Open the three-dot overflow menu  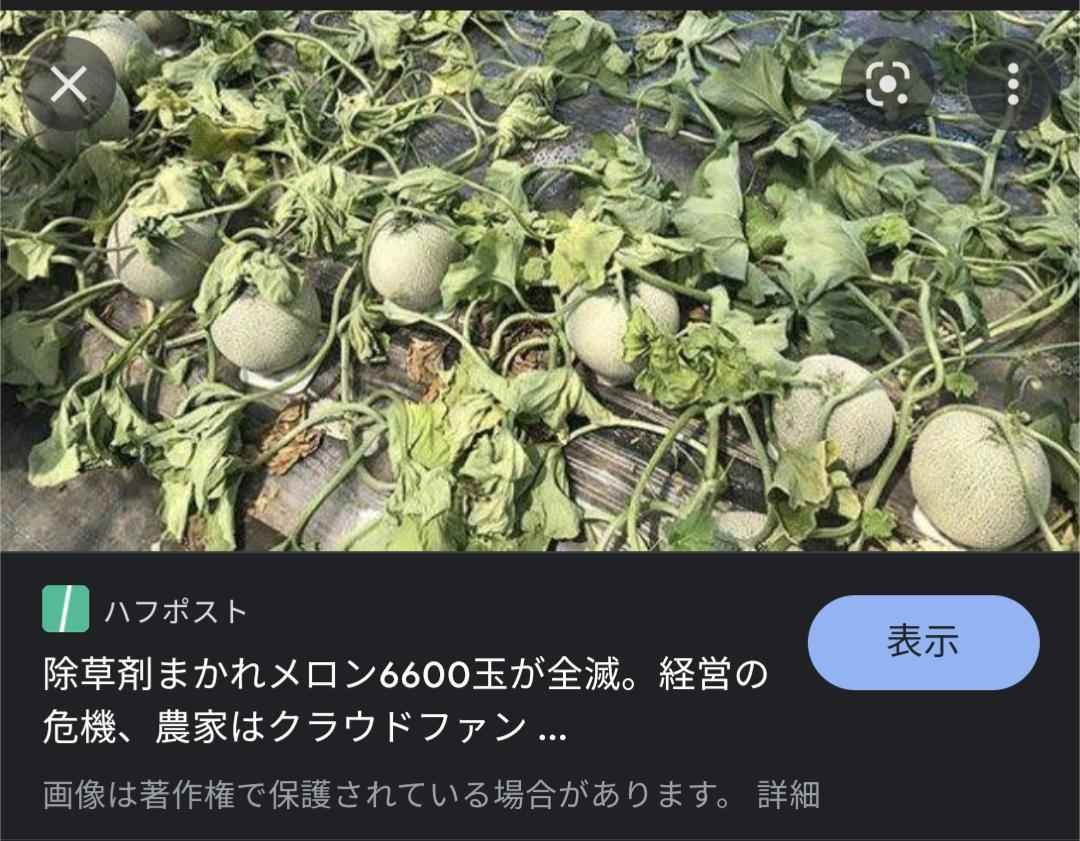click(x=1012, y=85)
